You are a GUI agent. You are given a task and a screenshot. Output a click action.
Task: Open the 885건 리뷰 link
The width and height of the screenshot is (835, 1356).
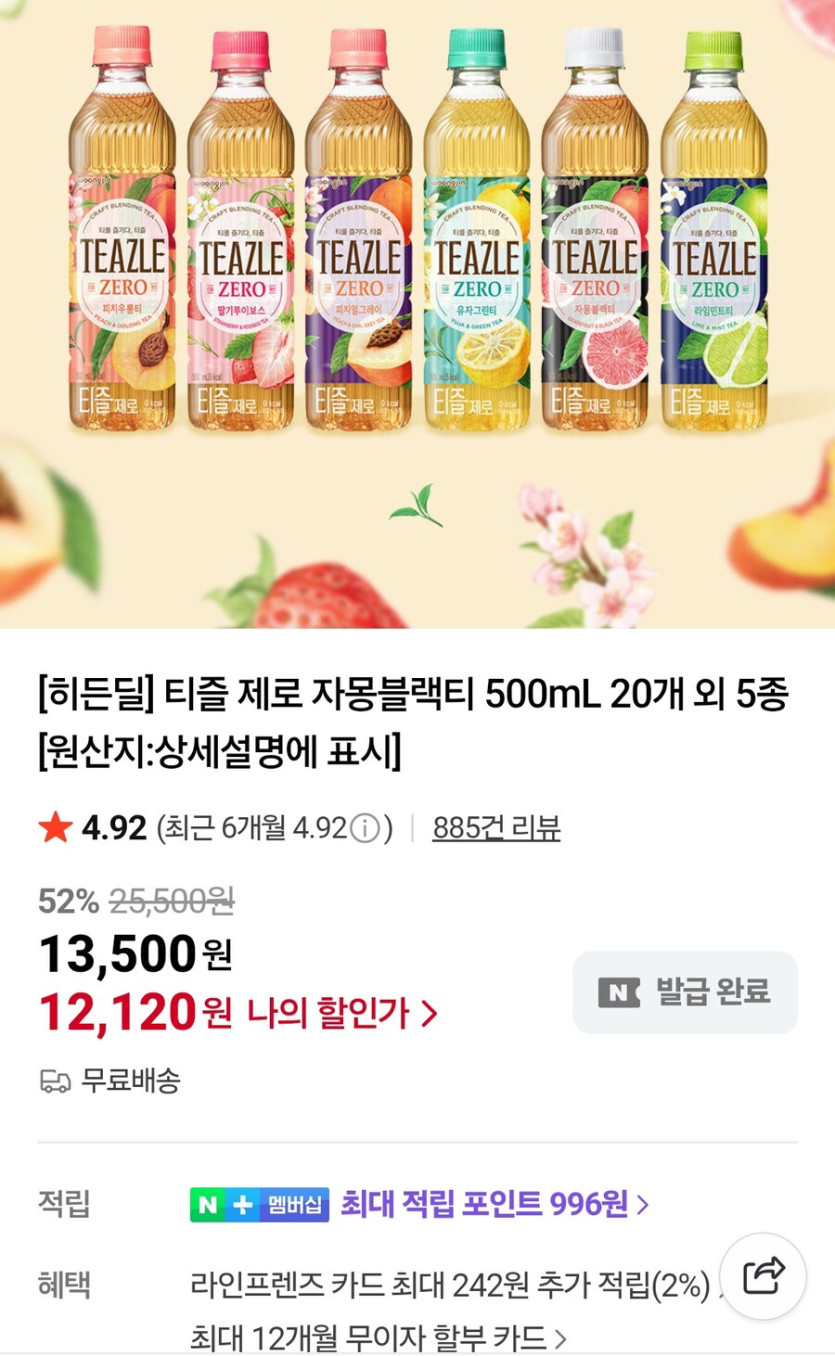(496, 828)
